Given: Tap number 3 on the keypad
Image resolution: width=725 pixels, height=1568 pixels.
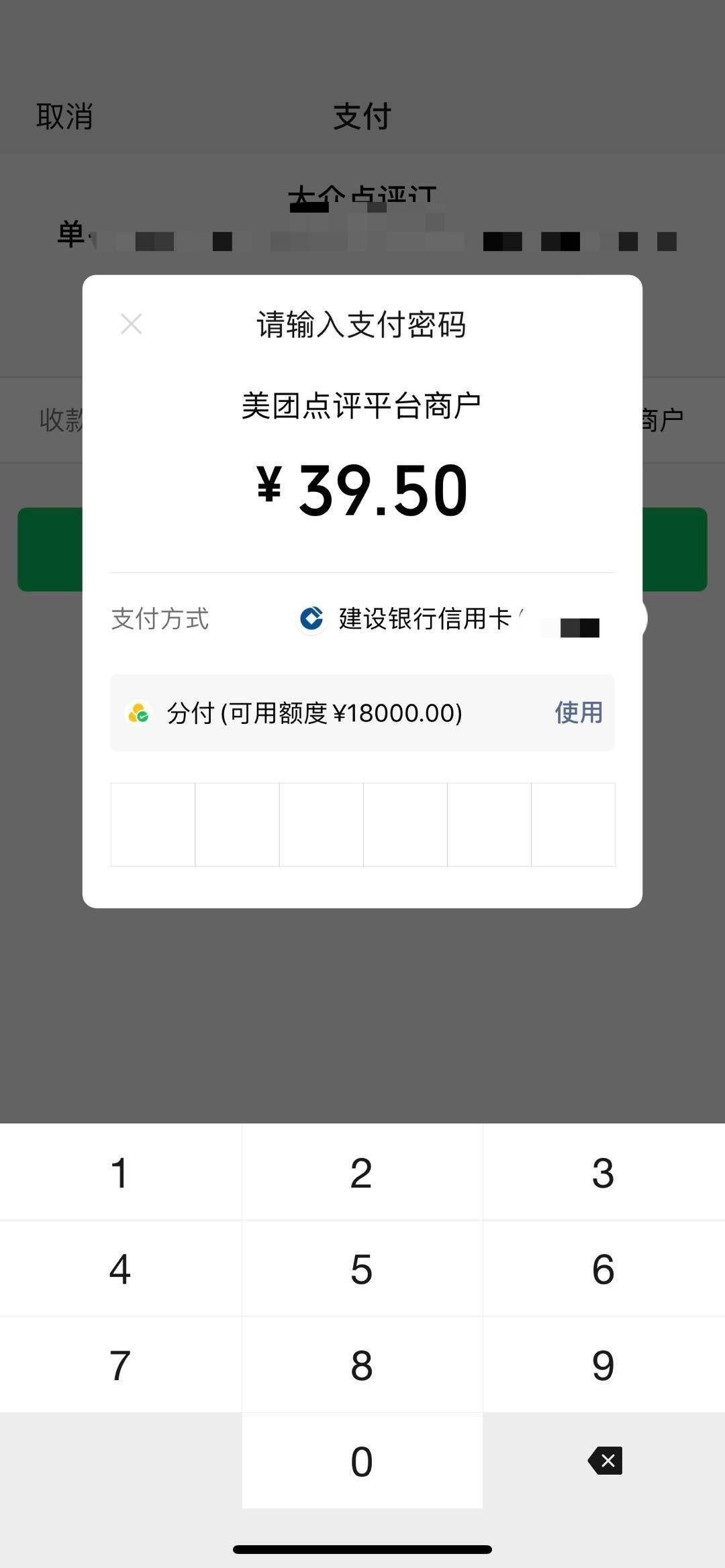Looking at the screenshot, I should [x=603, y=1171].
